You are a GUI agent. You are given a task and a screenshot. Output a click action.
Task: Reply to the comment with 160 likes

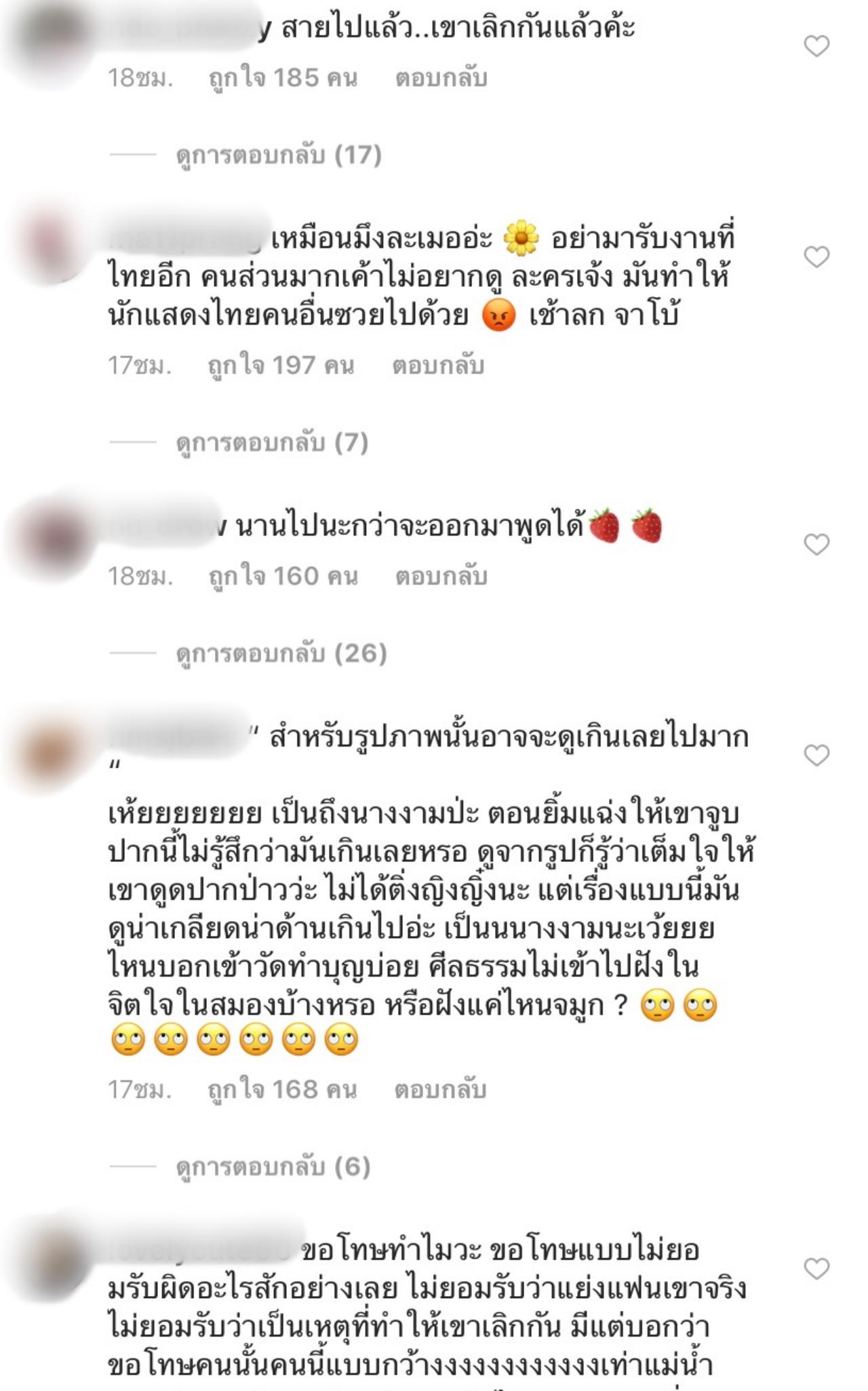tap(441, 576)
